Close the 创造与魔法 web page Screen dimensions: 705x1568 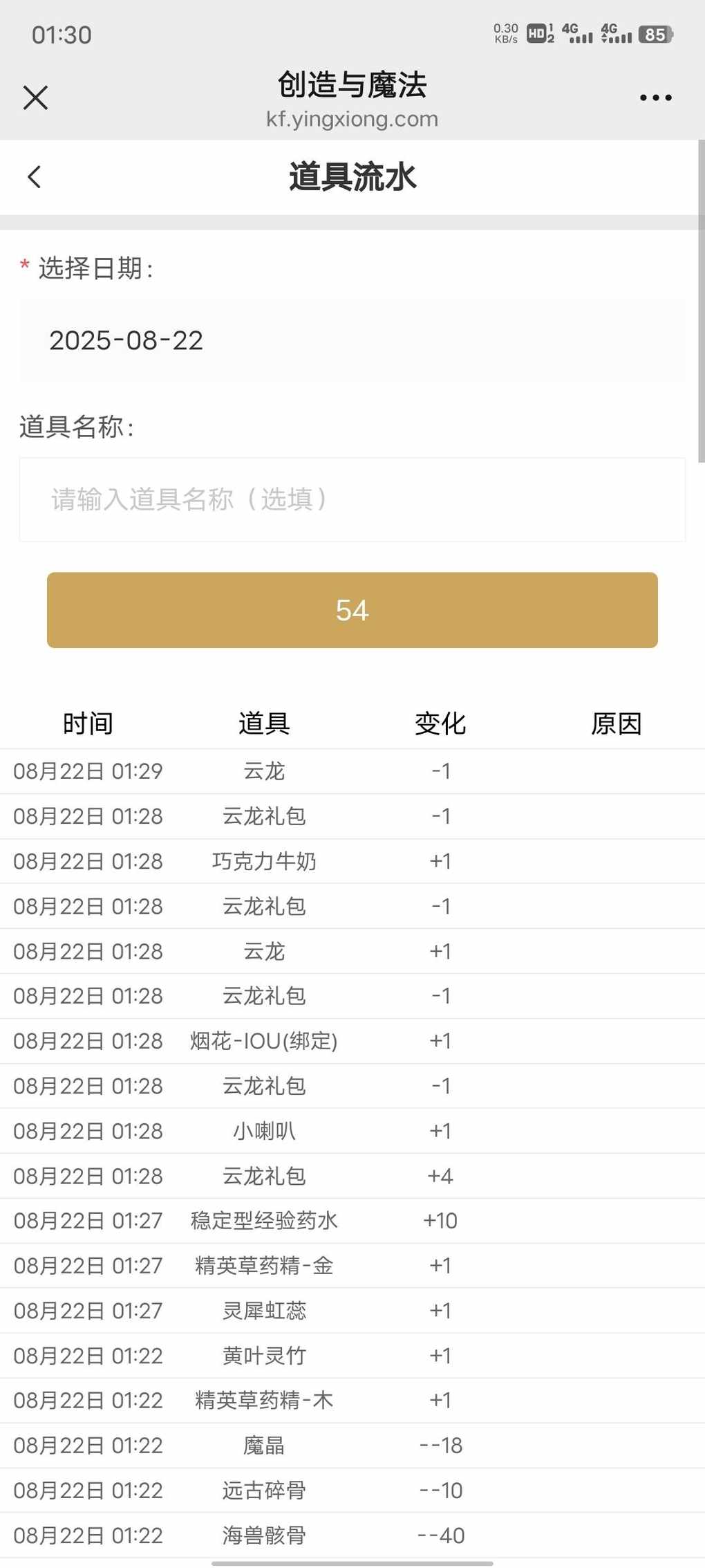click(35, 98)
